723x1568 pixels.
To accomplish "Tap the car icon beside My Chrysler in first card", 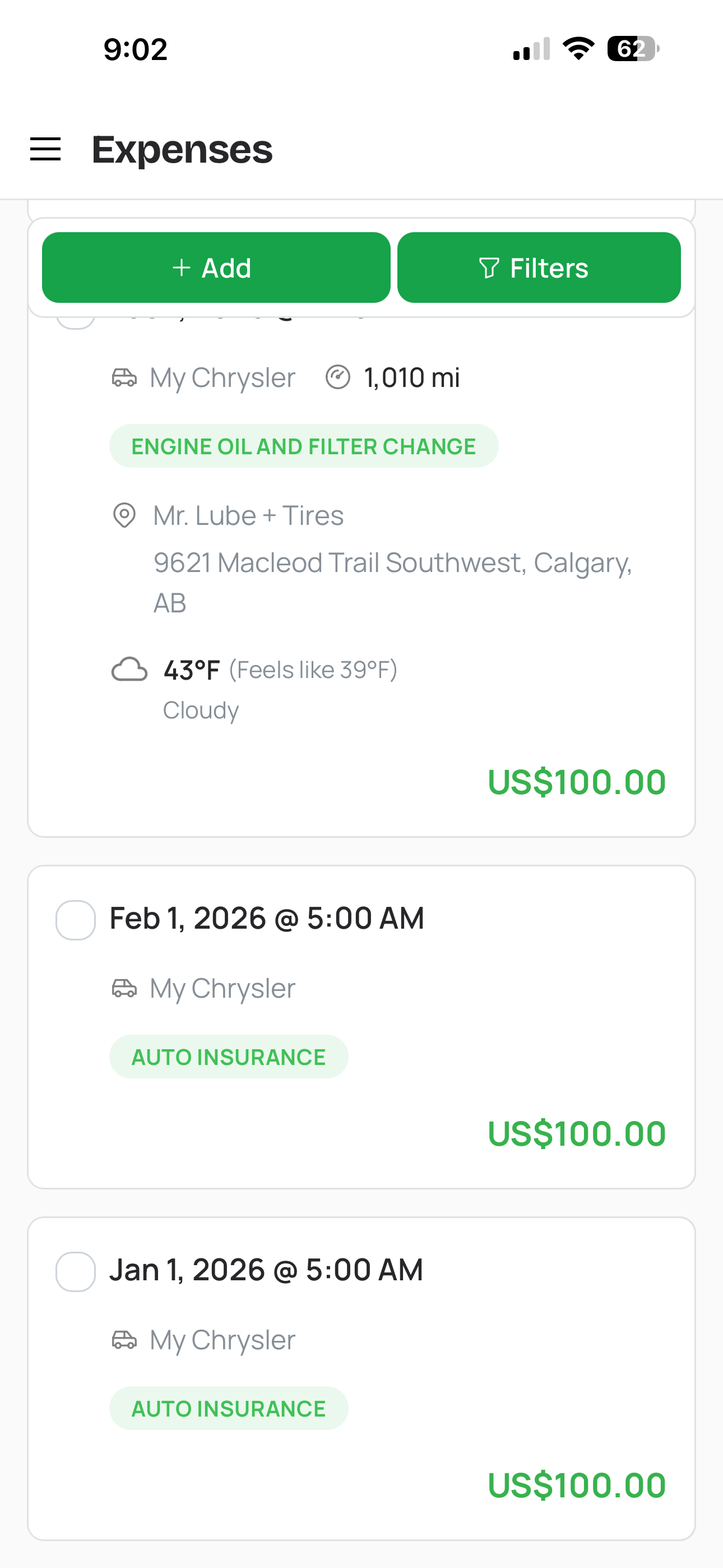I will click(x=125, y=377).
